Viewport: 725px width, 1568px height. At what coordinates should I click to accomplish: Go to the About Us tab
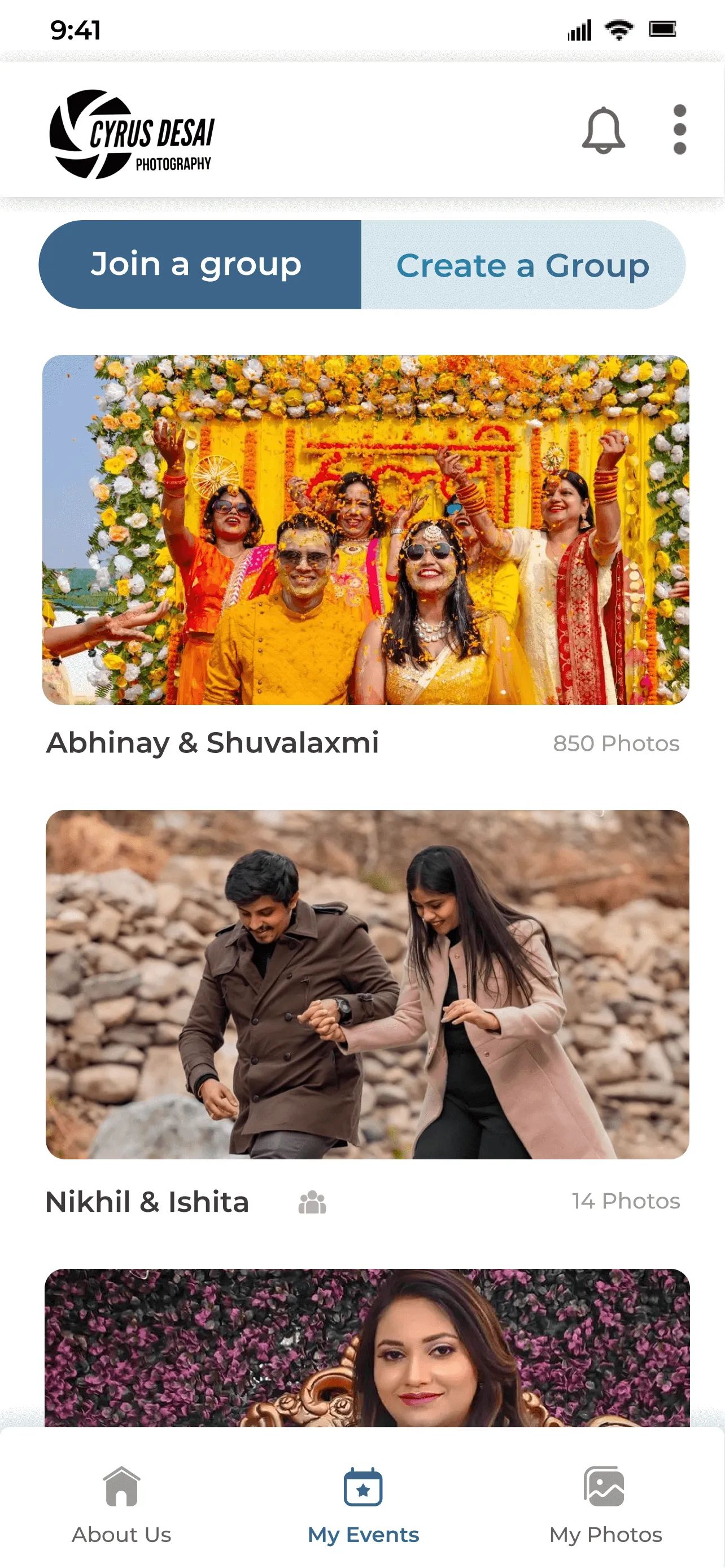[122, 1505]
